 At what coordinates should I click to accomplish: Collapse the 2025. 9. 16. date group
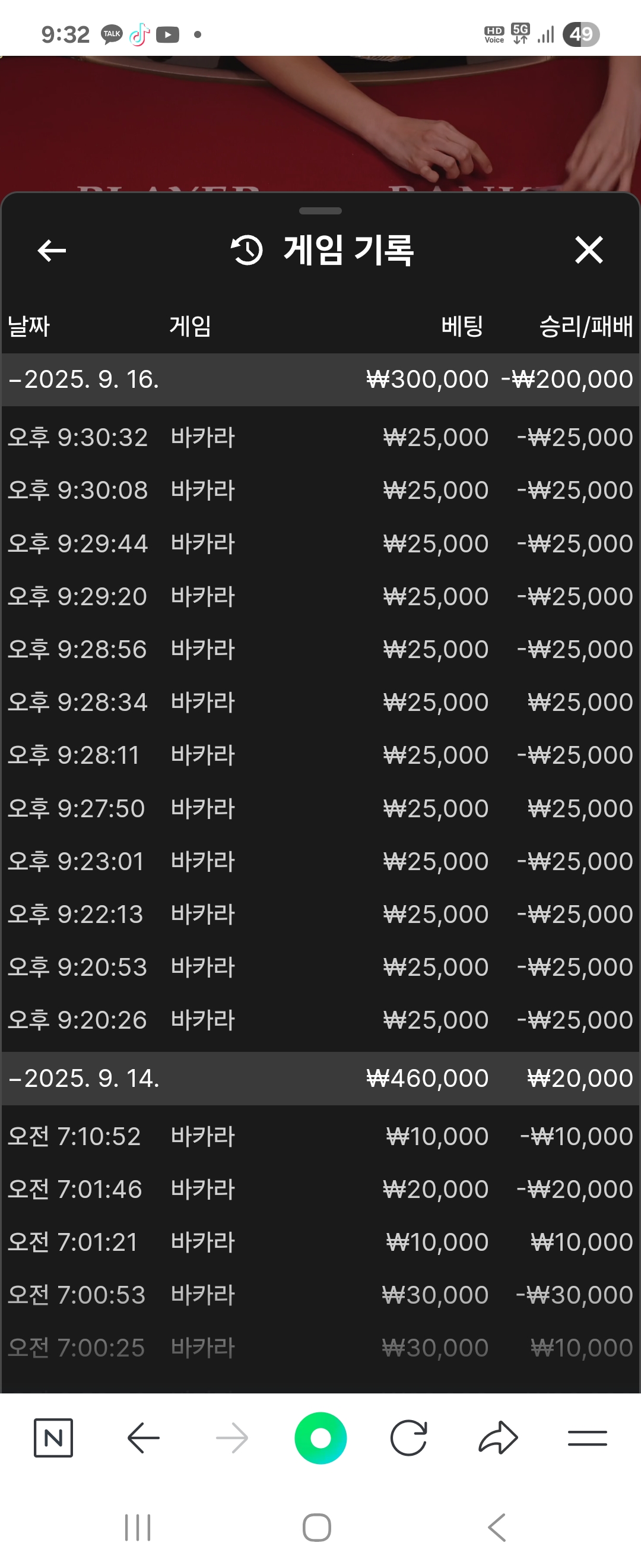(15, 380)
